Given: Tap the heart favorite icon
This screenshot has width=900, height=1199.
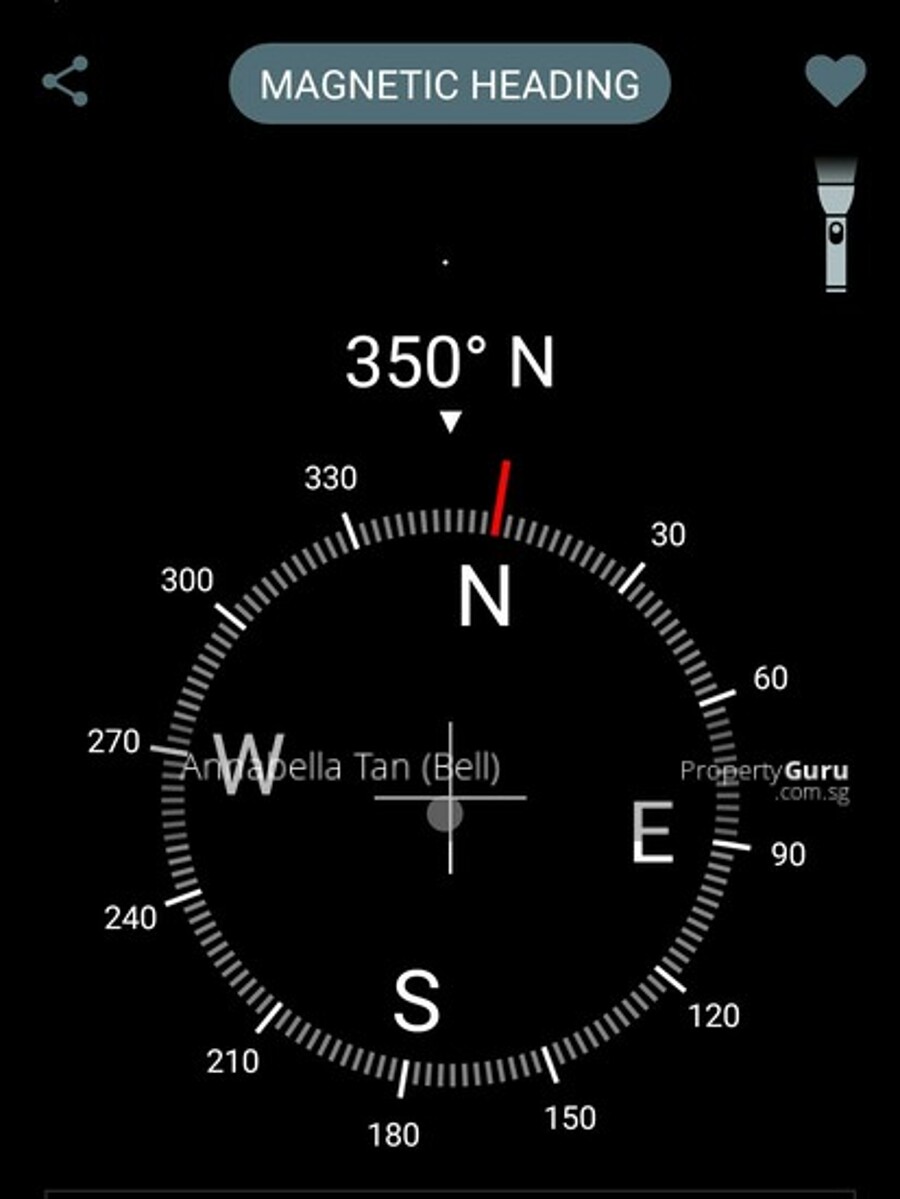Looking at the screenshot, I should pos(835,81).
